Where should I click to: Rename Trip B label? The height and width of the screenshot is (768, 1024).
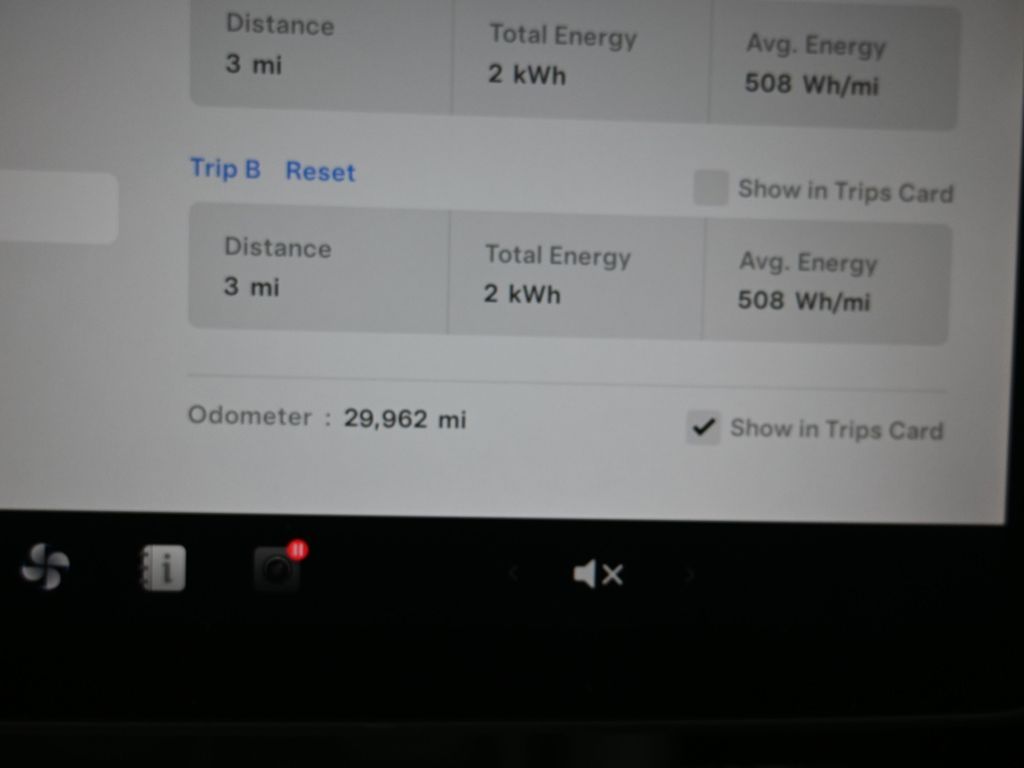pyautogui.click(x=225, y=168)
